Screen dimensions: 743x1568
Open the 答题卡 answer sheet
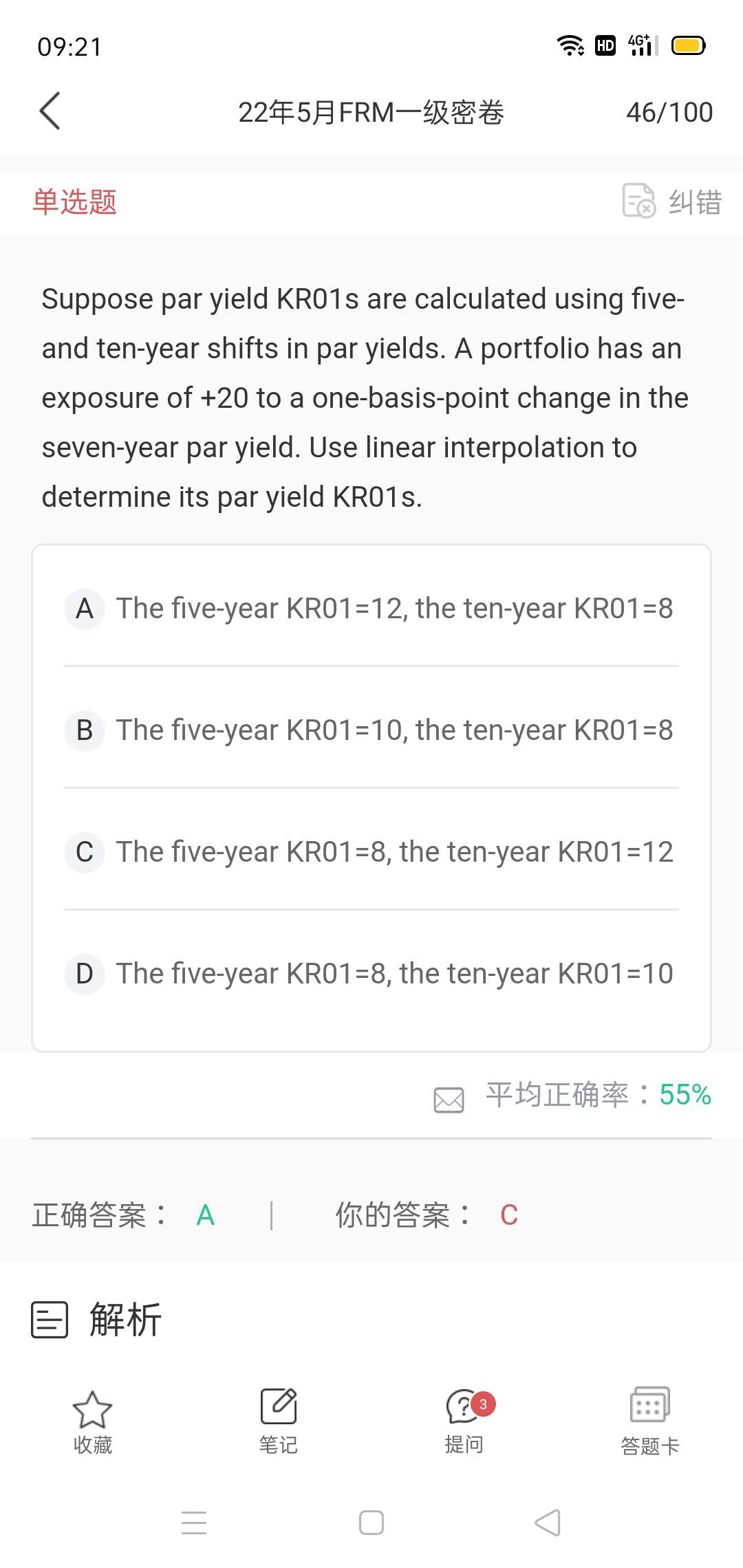click(650, 1421)
